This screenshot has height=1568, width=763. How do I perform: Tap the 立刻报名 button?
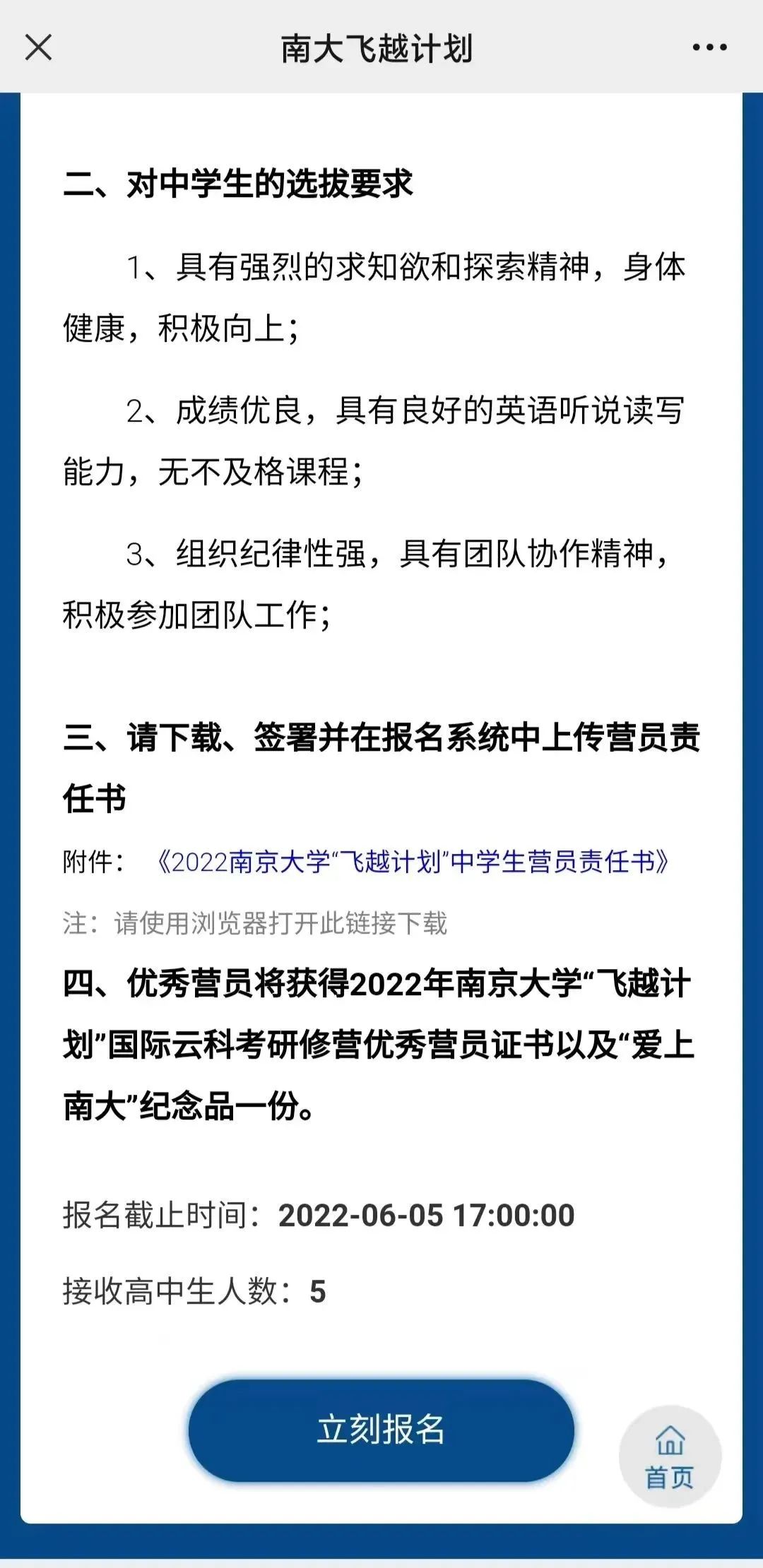pos(381,1430)
